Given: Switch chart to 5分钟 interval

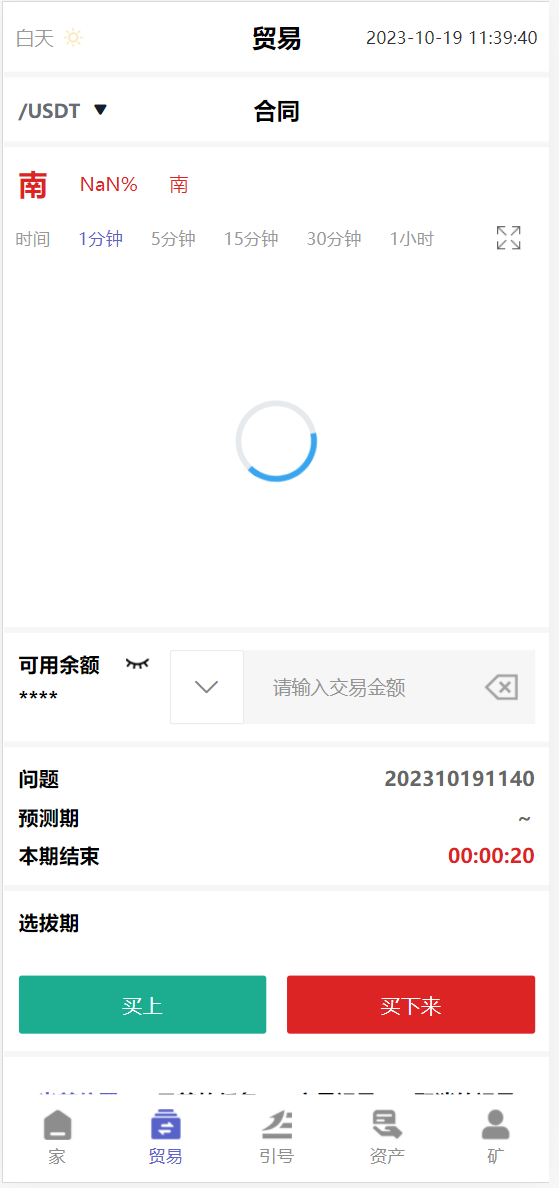Looking at the screenshot, I should coord(173,239).
